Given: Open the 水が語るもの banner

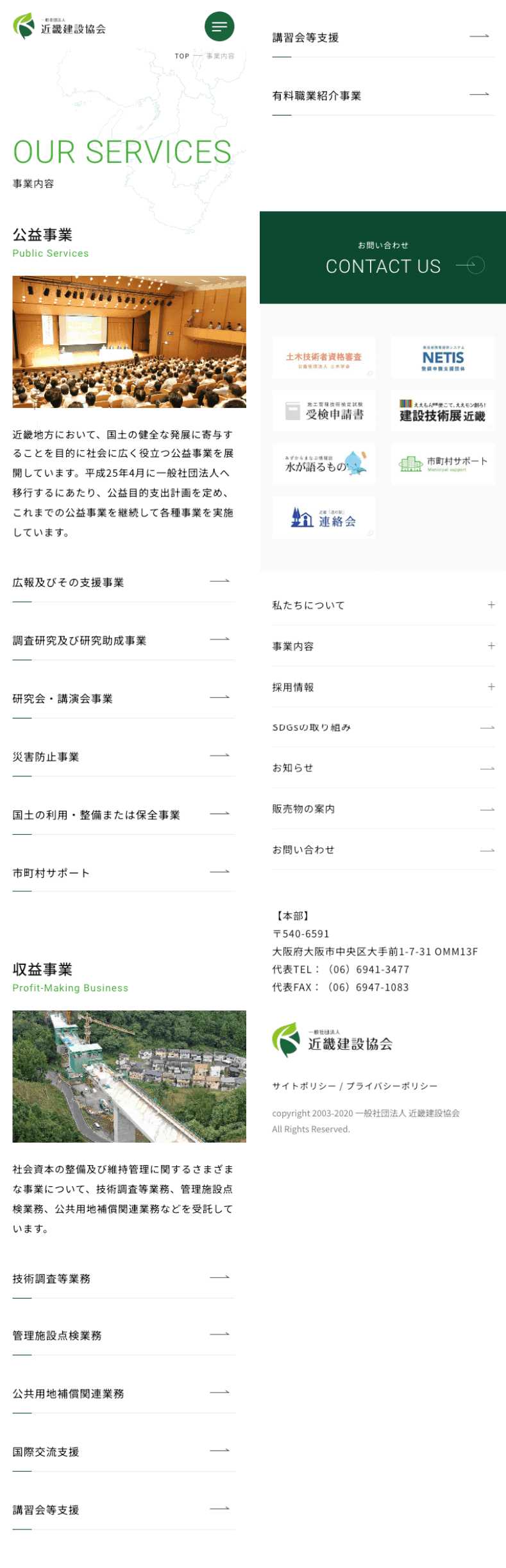Looking at the screenshot, I should click(323, 464).
